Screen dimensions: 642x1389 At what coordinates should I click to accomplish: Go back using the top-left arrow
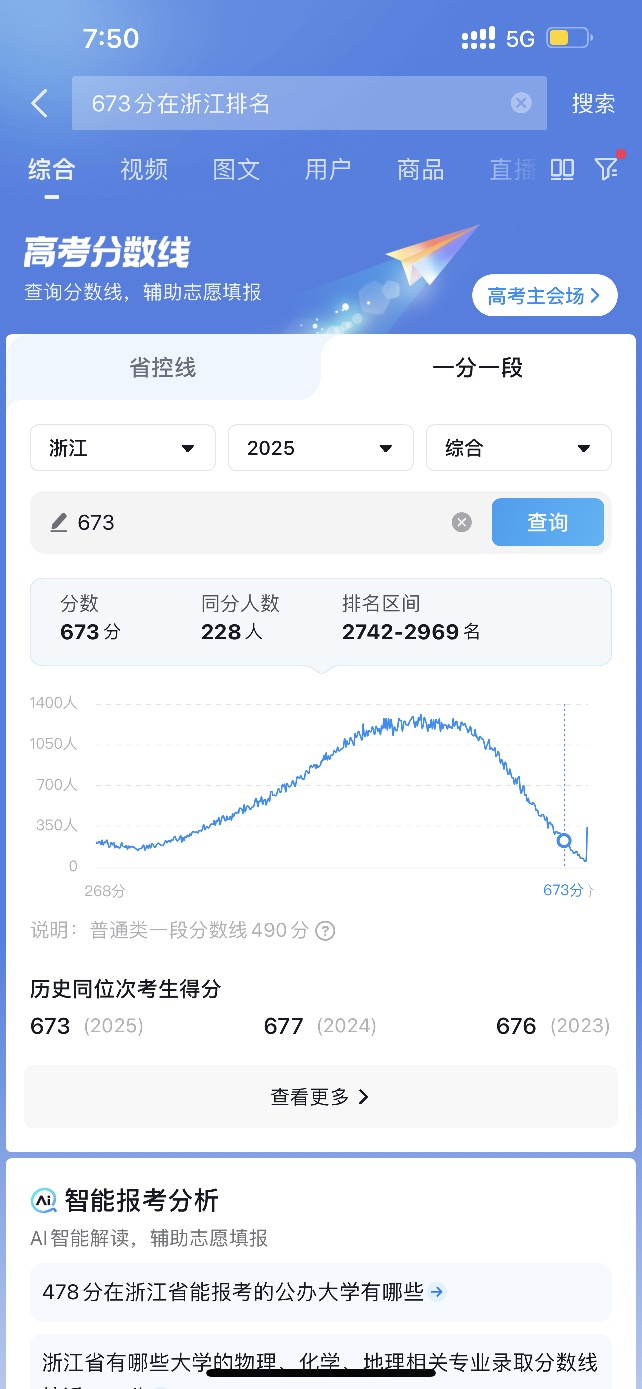40,103
